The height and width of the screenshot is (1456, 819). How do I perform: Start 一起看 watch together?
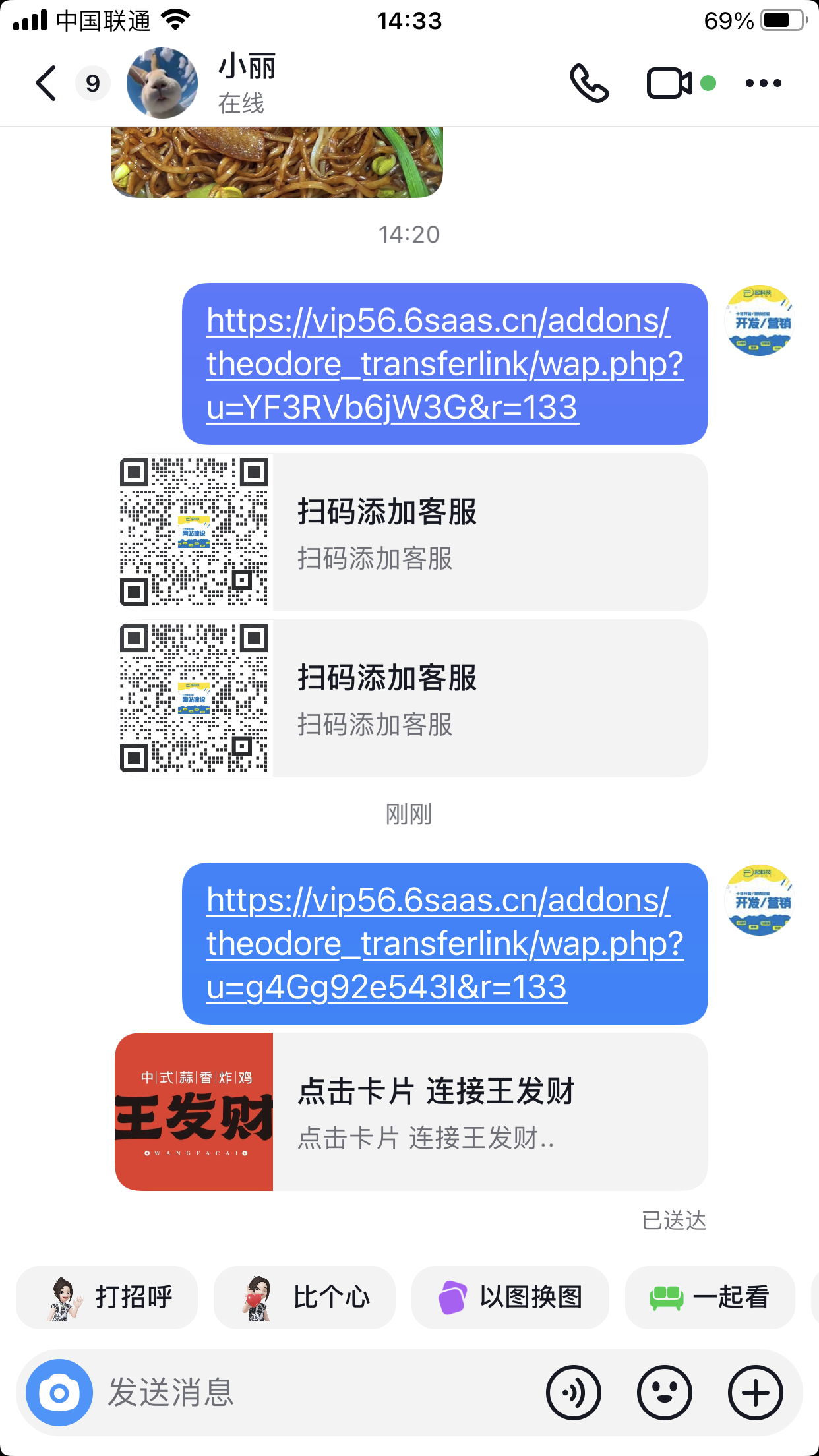pos(710,1297)
